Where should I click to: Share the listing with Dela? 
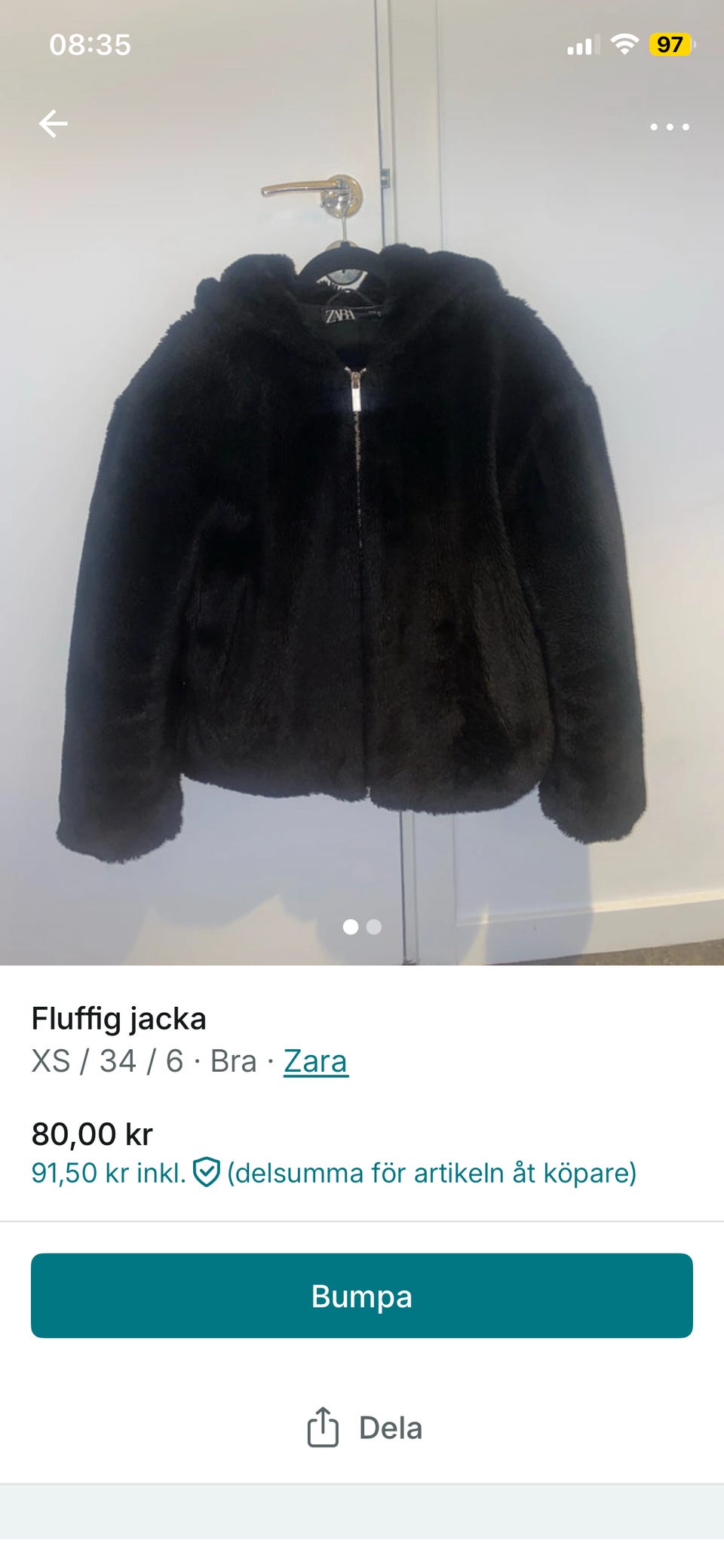point(364,1428)
